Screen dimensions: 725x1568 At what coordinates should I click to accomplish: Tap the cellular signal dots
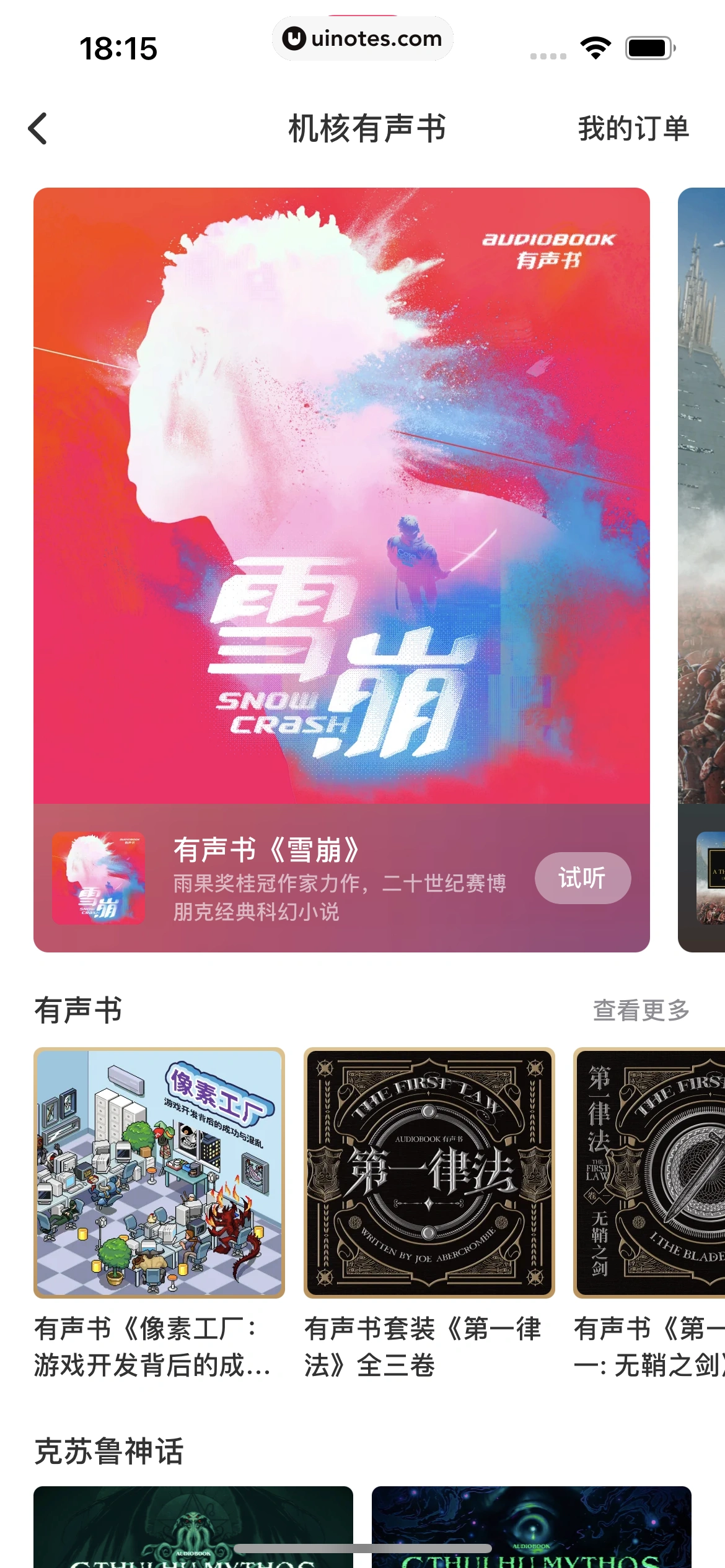[548, 55]
